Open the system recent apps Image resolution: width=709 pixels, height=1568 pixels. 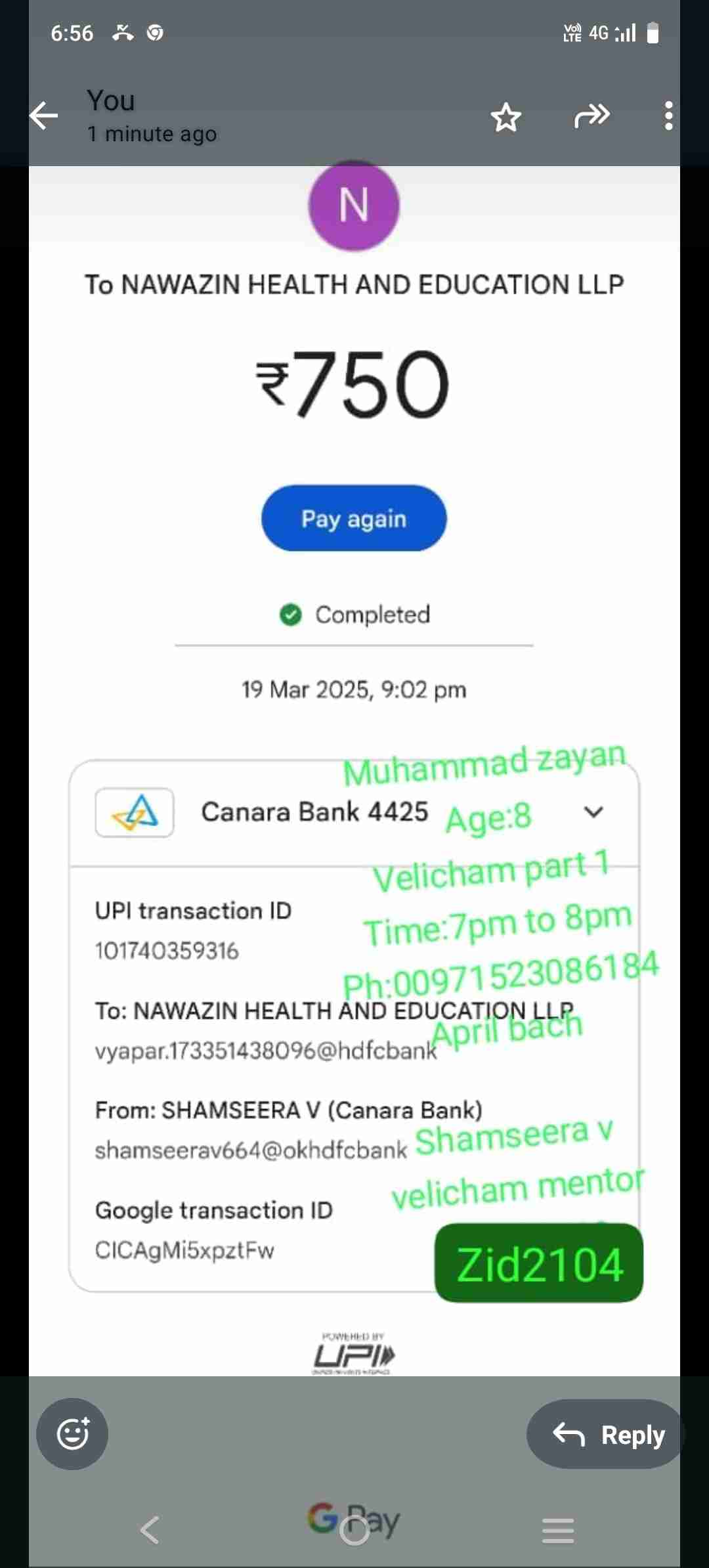pyautogui.click(x=558, y=1529)
